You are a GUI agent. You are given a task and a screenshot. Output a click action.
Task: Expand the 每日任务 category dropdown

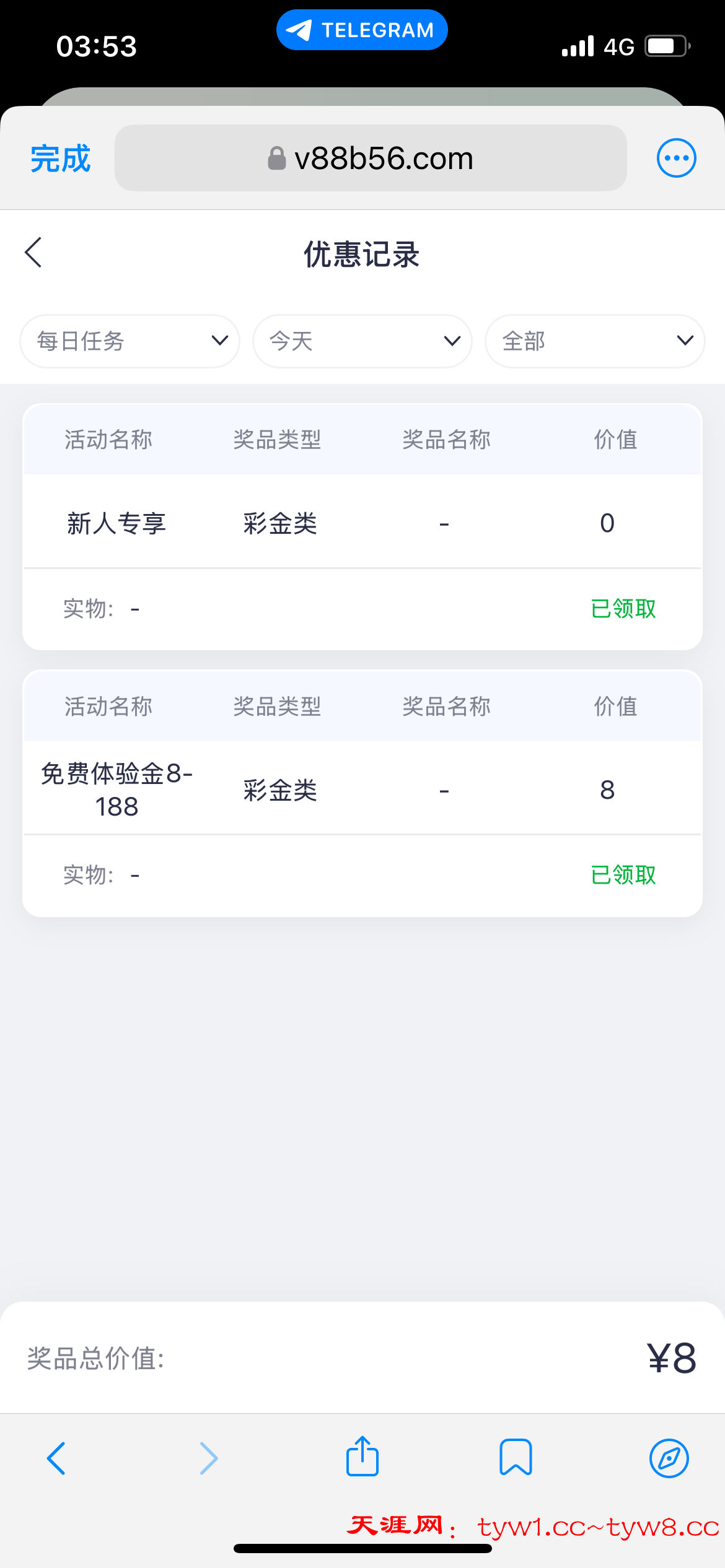[130, 341]
